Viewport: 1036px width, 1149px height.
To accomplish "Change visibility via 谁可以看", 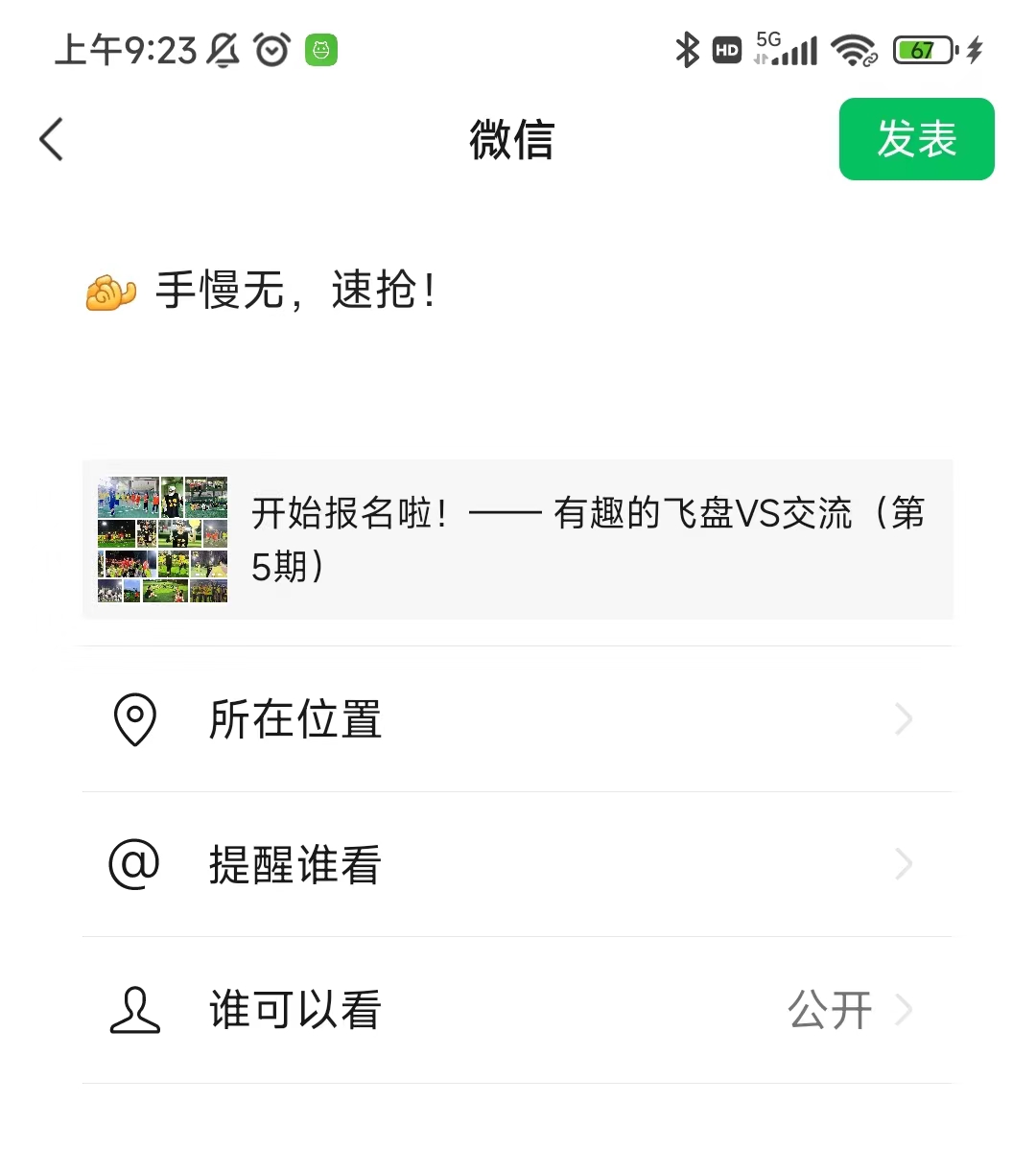I will pos(518,1010).
